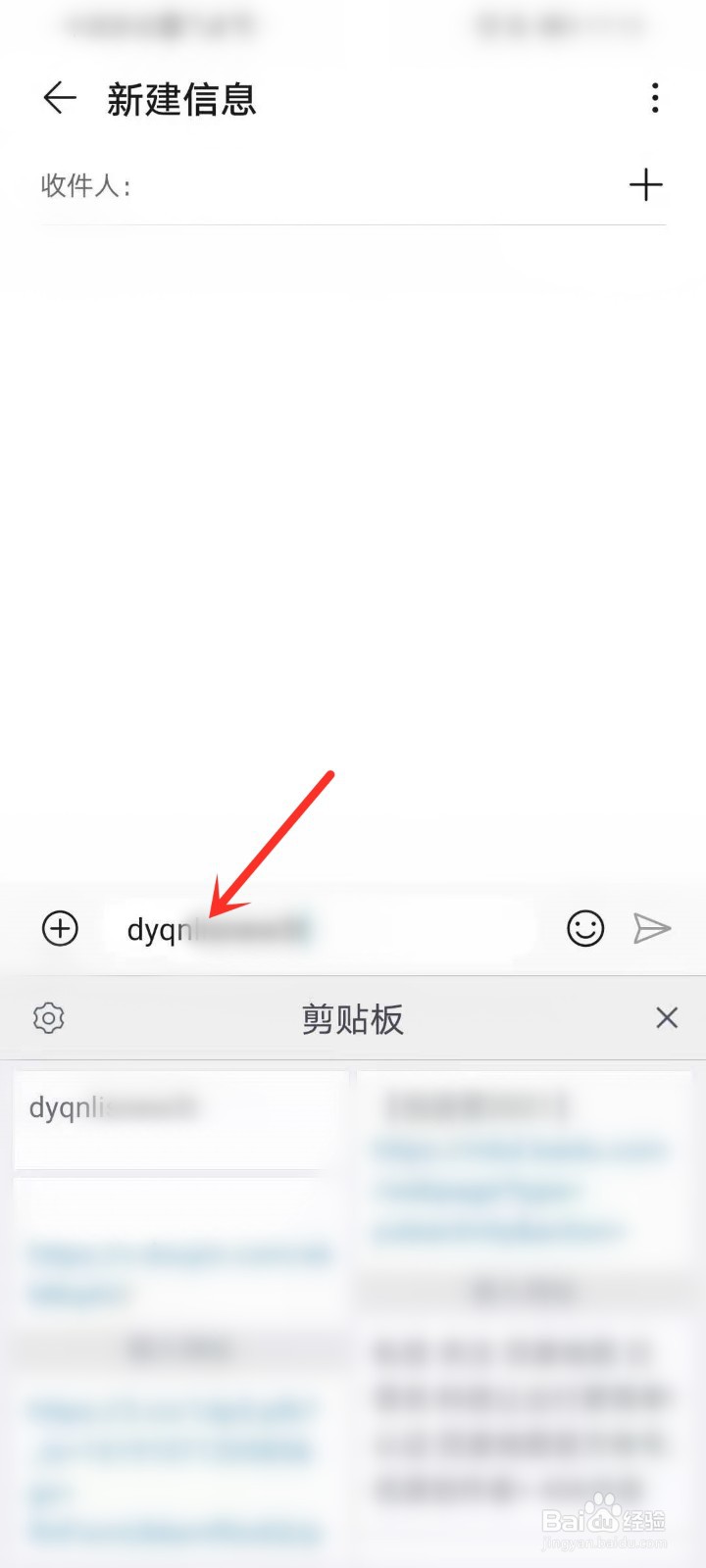Tap the send message icon
The height and width of the screenshot is (1568, 706).
[x=654, y=928]
